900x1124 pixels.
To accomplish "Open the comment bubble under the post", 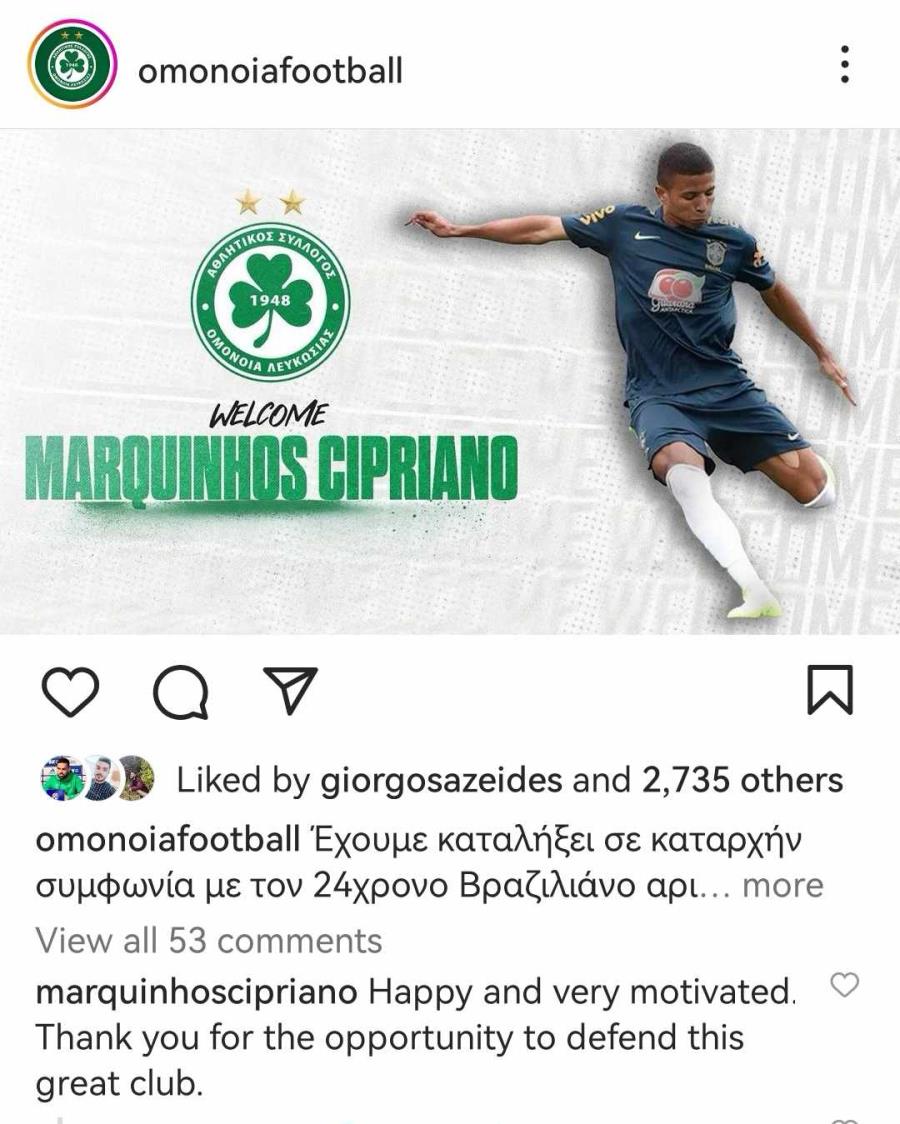I will pyautogui.click(x=181, y=691).
